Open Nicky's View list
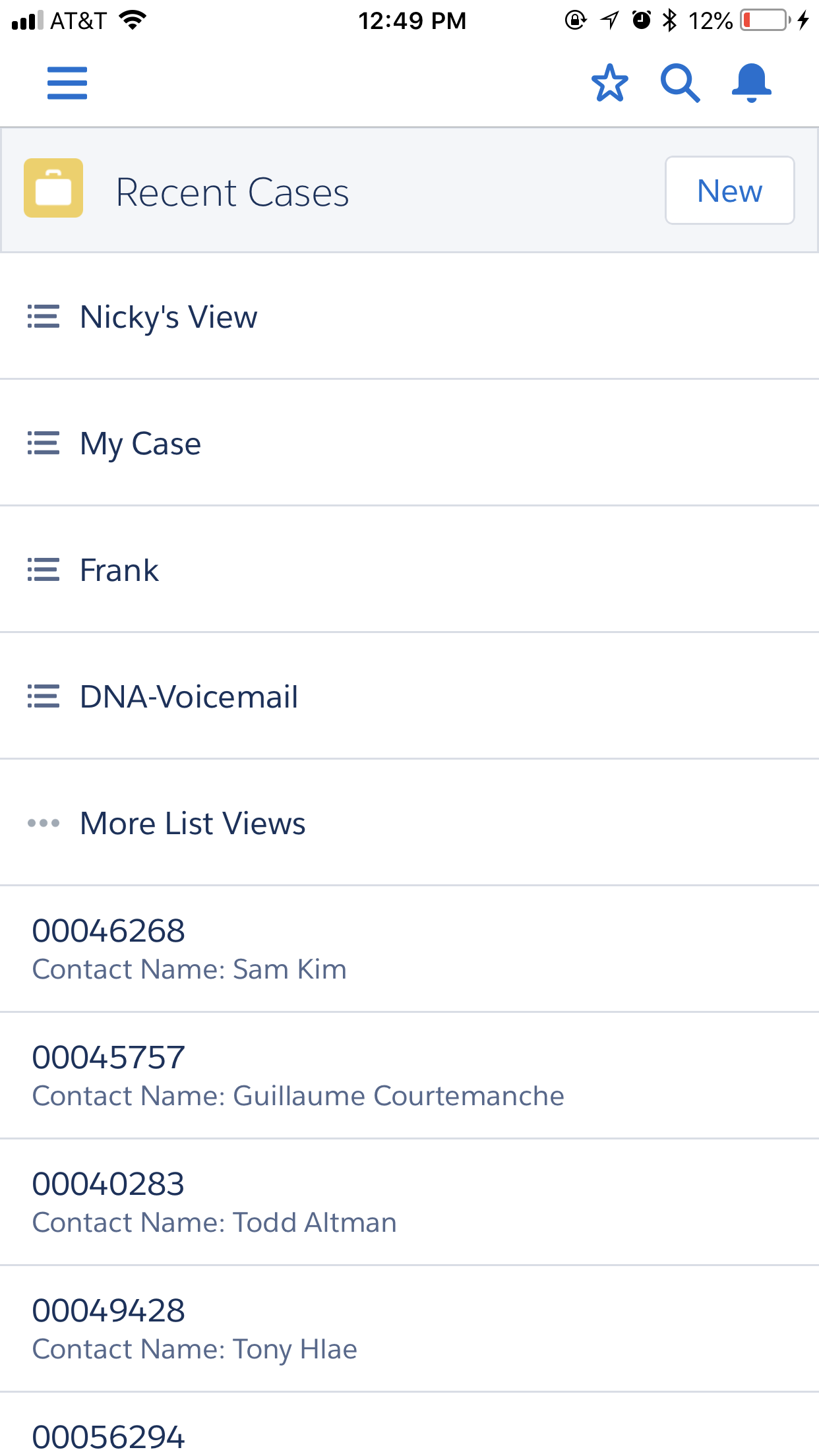The height and width of the screenshot is (1456, 819). [168, 317]
